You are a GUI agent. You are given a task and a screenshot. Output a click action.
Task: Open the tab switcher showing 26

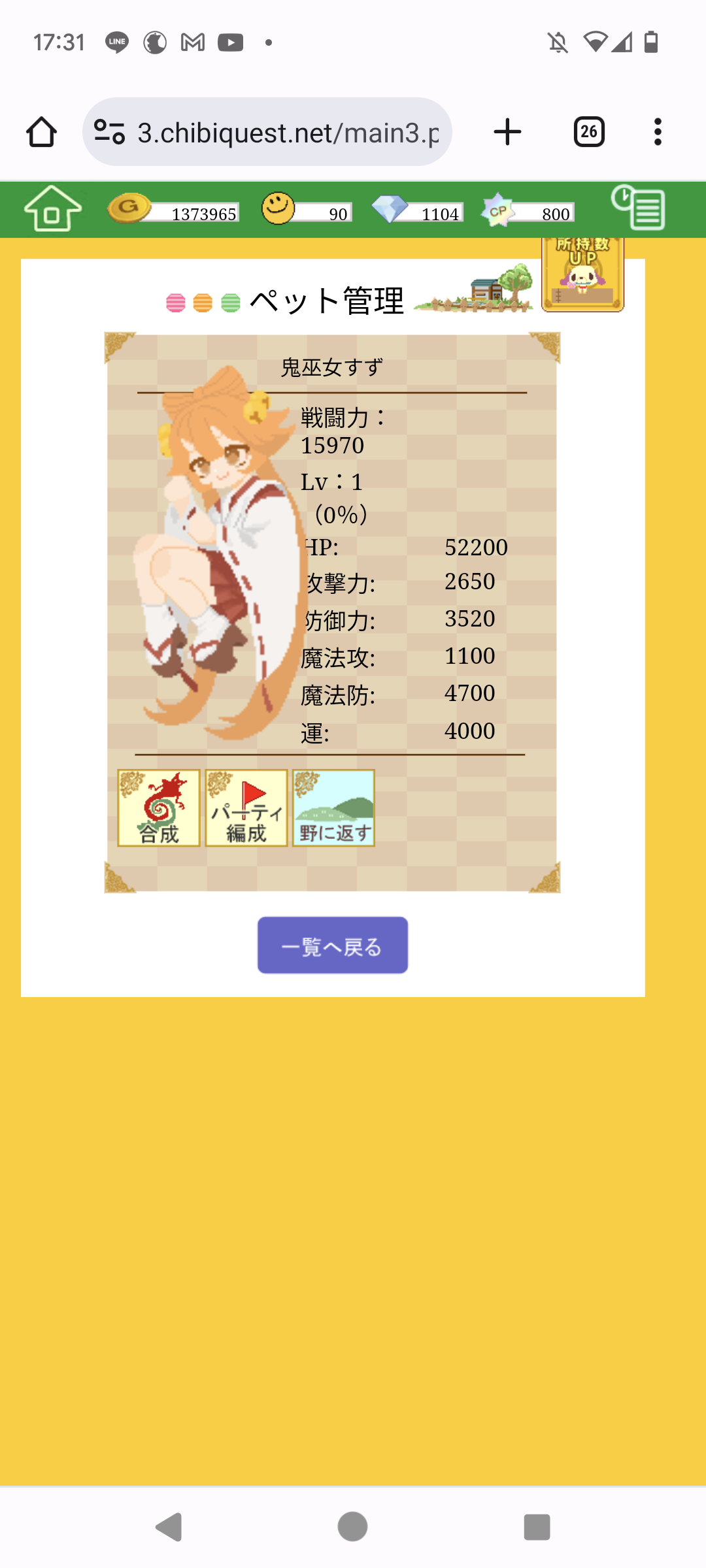(588, 133)
